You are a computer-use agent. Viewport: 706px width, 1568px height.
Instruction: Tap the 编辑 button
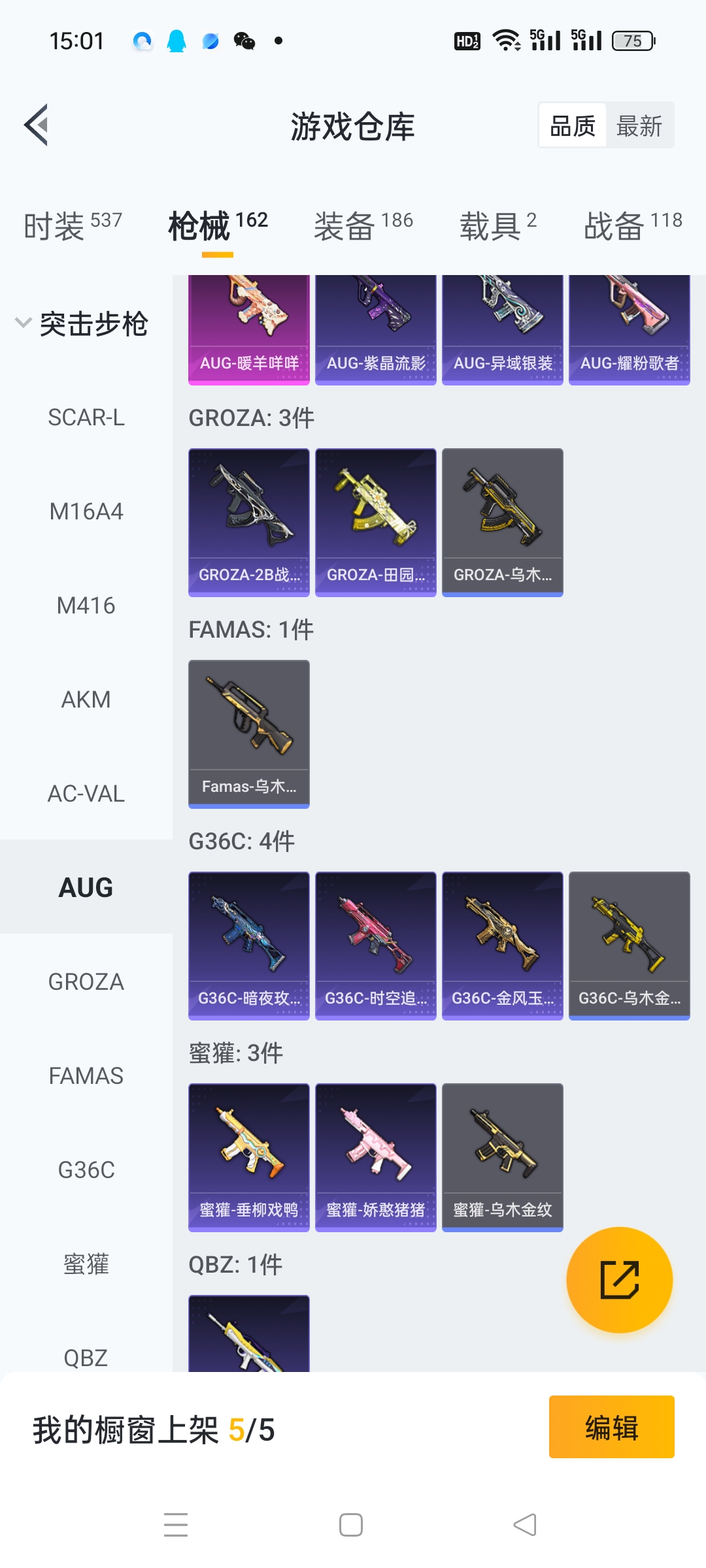611,1428
